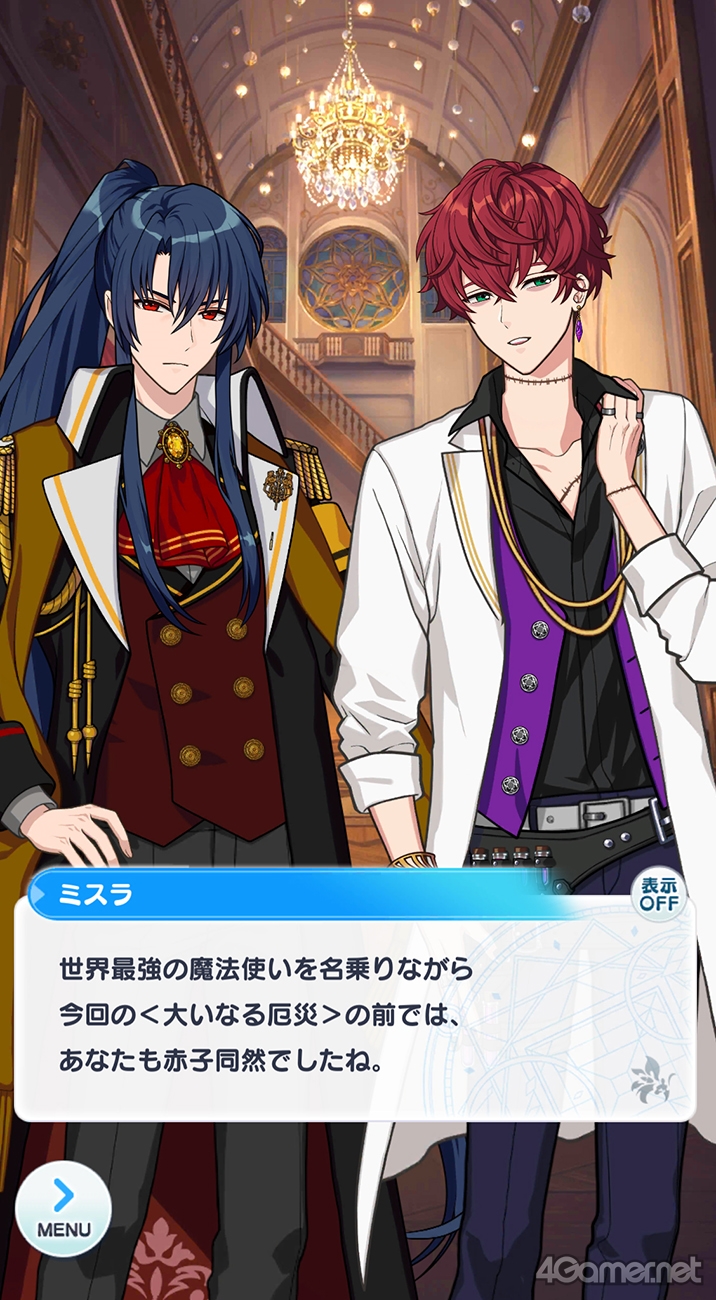Open the MENU button
This screenshot has width=716, height=1300.
pyautogui.click(x=63, y=1207)
